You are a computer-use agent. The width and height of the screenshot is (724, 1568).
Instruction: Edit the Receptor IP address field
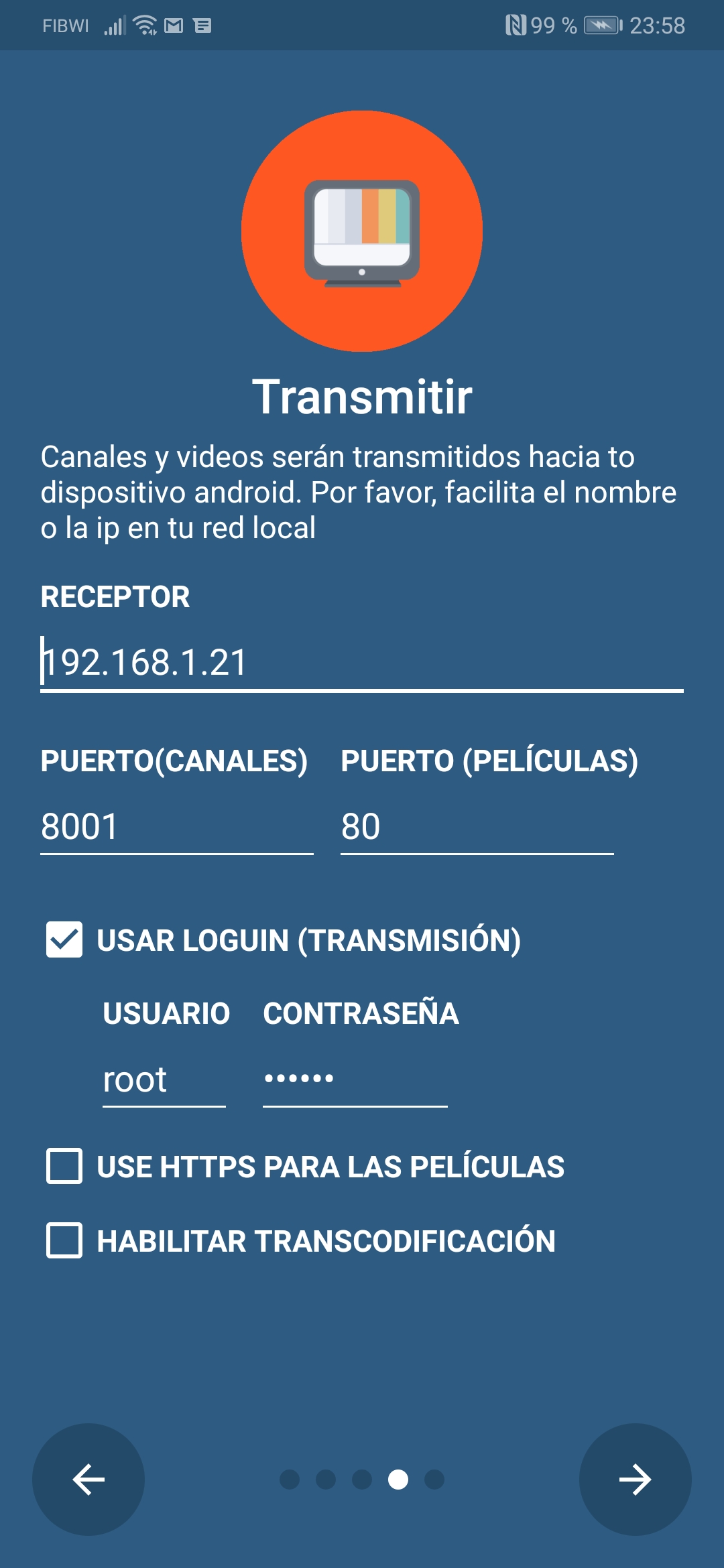click(361, 663)
